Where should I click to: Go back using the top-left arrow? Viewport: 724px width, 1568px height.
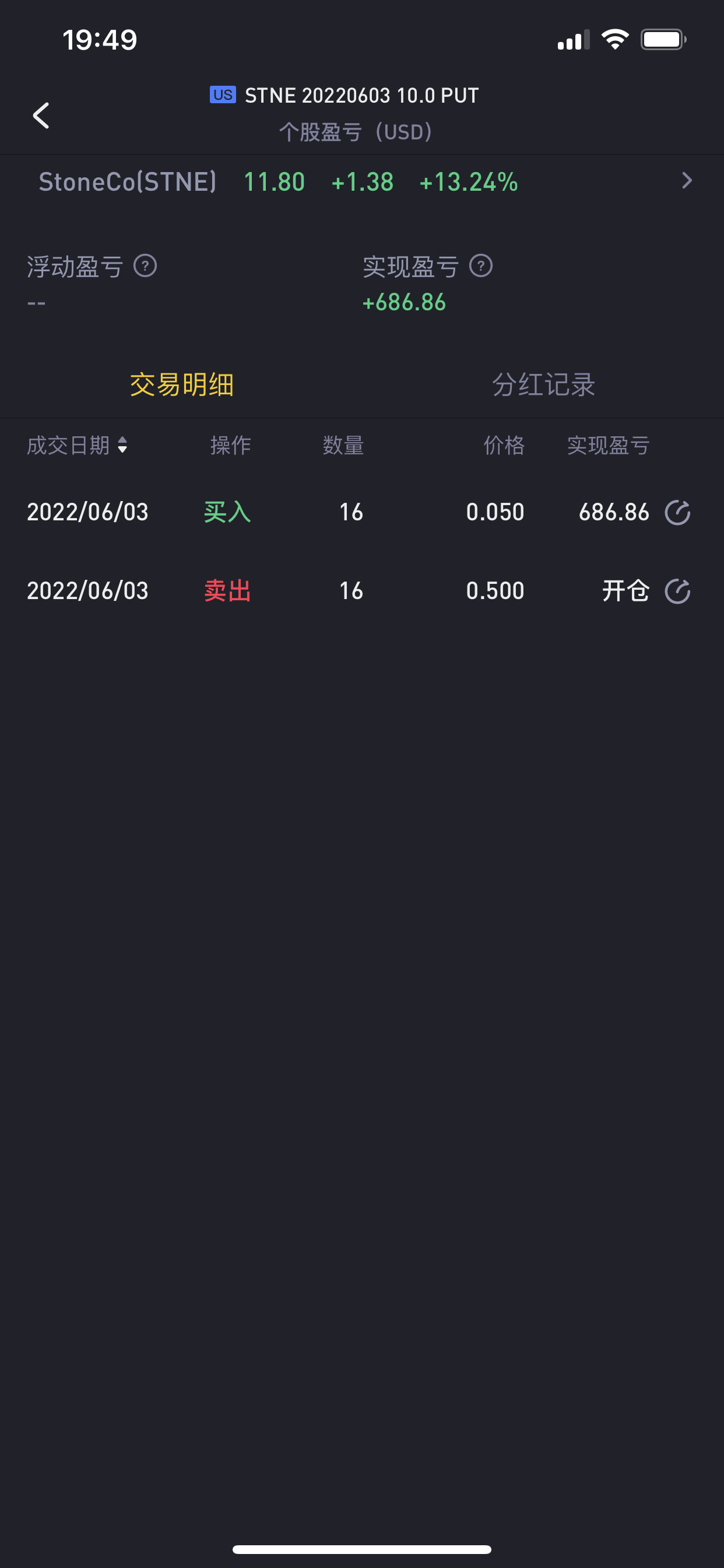(41, 115)
